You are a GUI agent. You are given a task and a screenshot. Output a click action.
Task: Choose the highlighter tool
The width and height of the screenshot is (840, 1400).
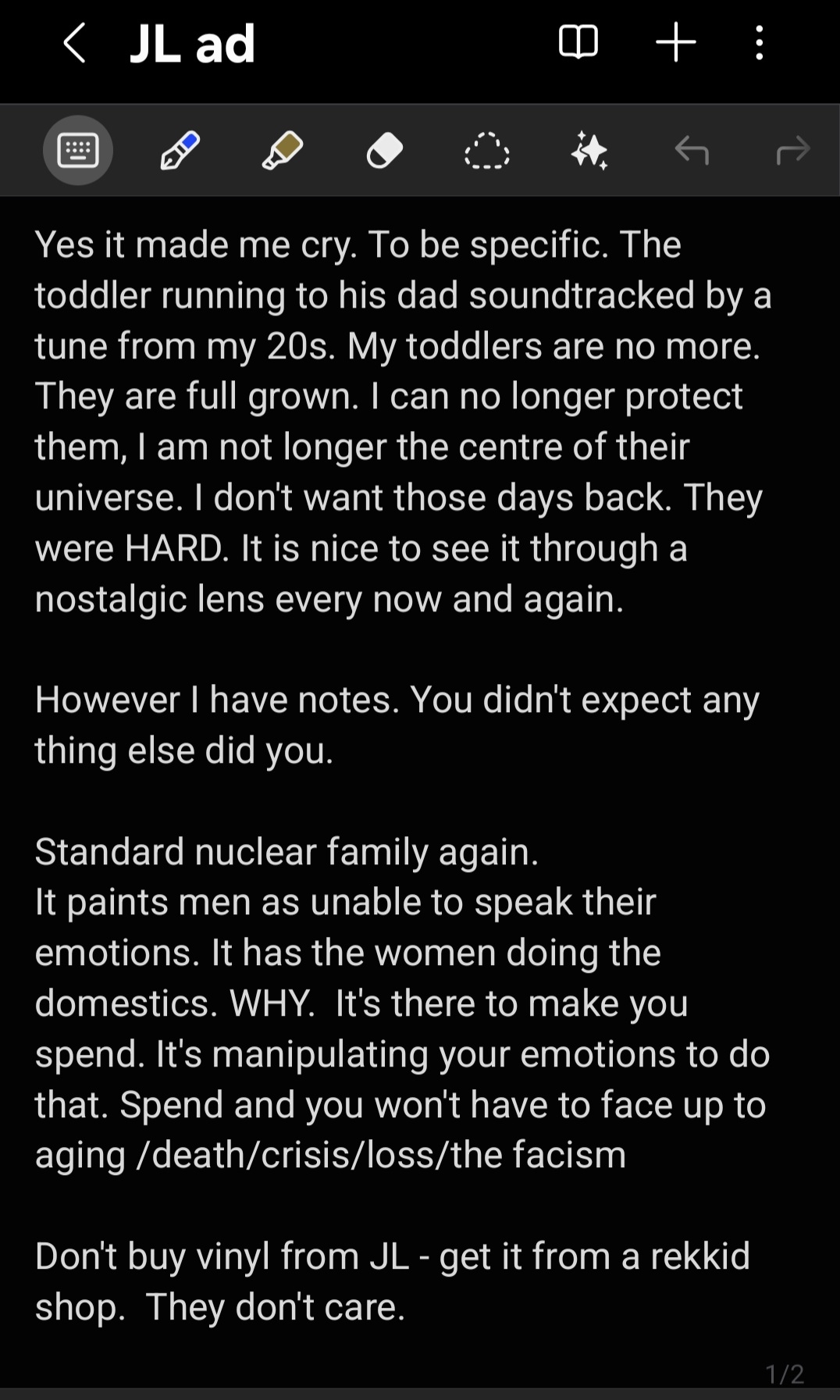click(282, 150)
